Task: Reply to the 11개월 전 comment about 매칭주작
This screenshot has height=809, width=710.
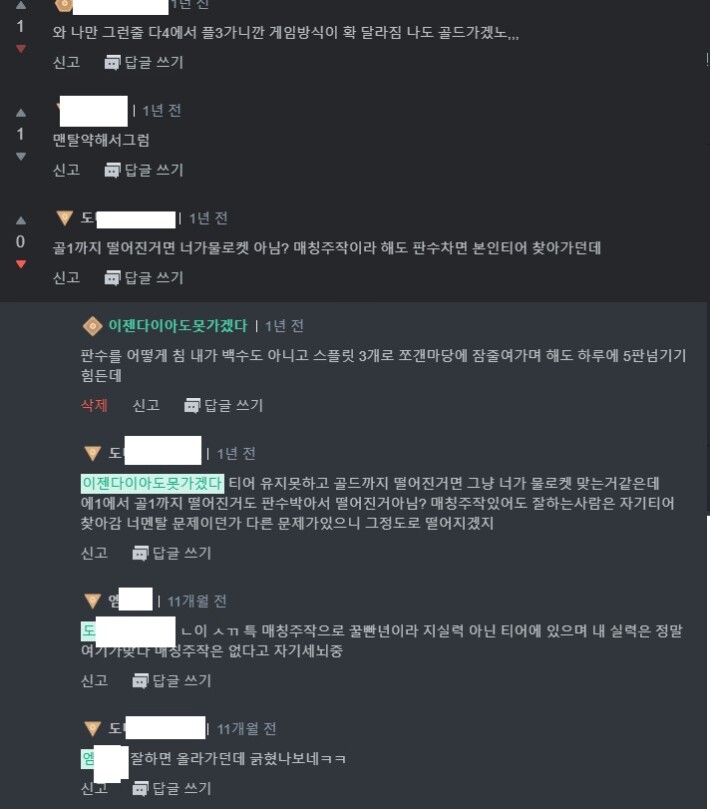Action: [172, 681]
